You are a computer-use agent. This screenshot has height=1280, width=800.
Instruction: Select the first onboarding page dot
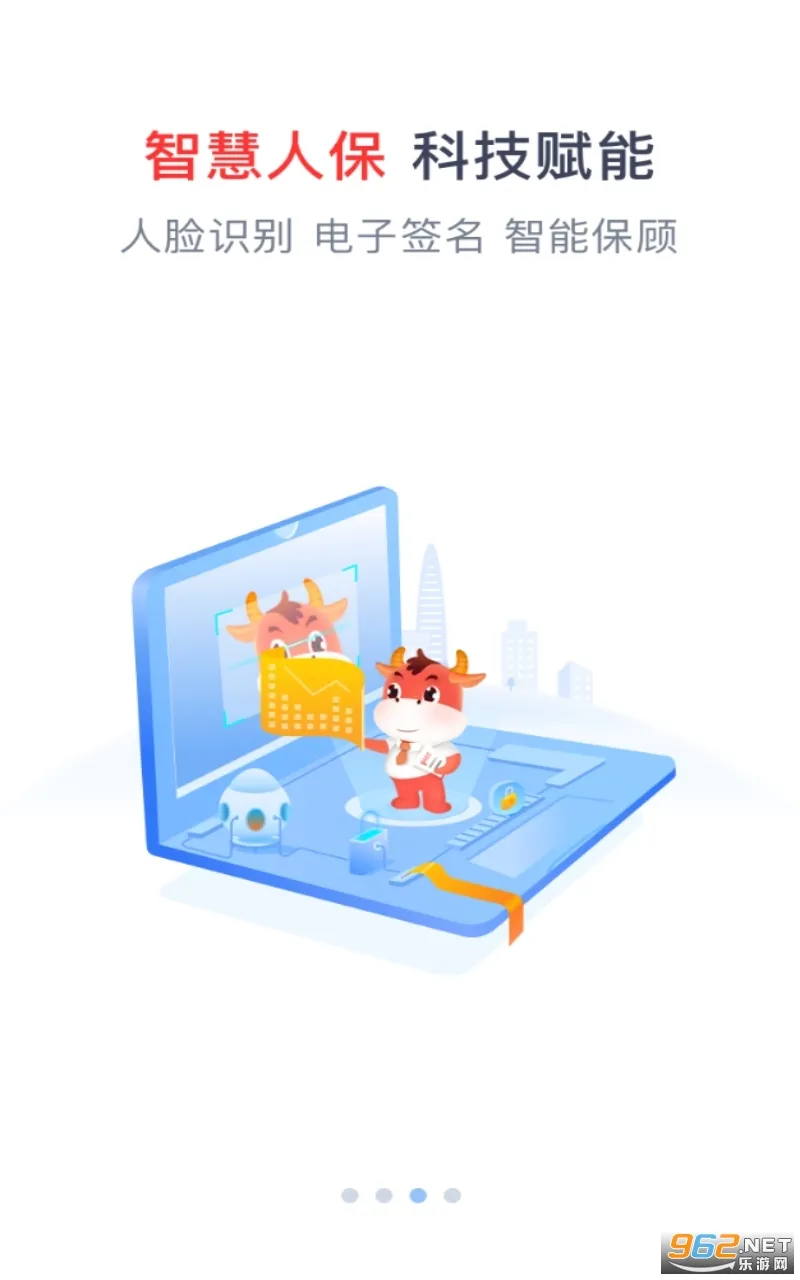[349, 1195]
